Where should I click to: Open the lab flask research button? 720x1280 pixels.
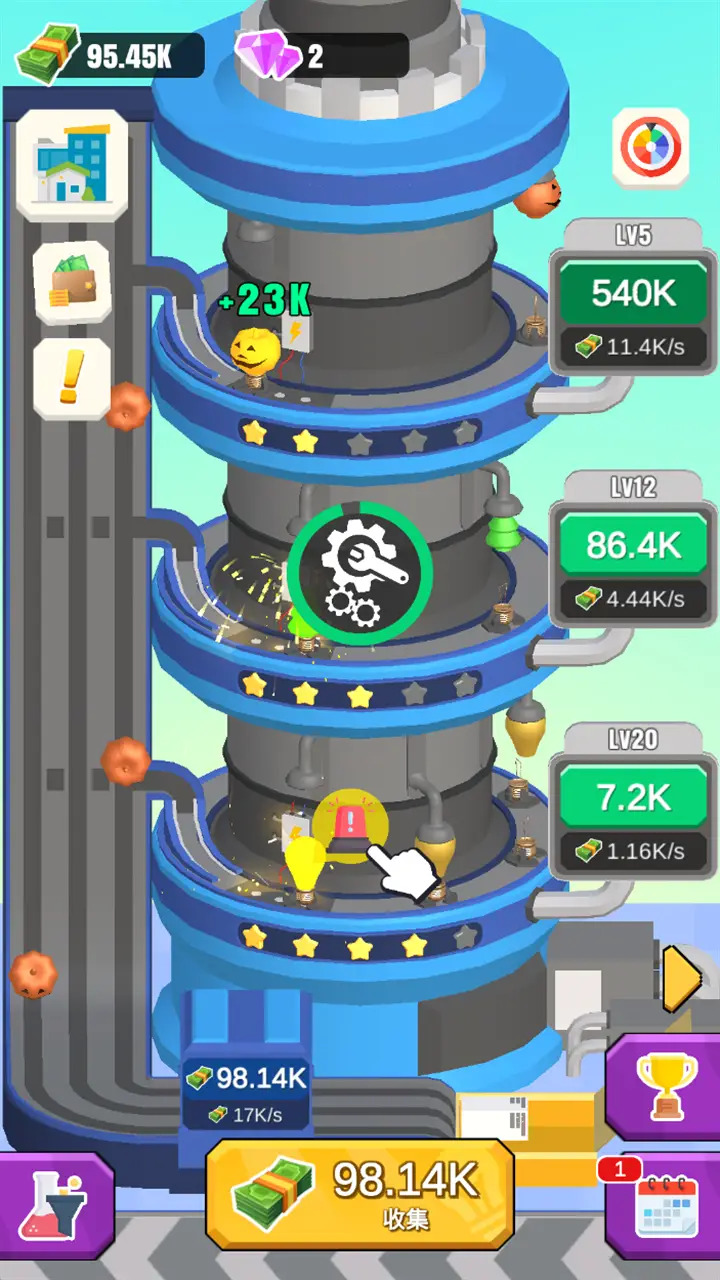point(56,1205)
